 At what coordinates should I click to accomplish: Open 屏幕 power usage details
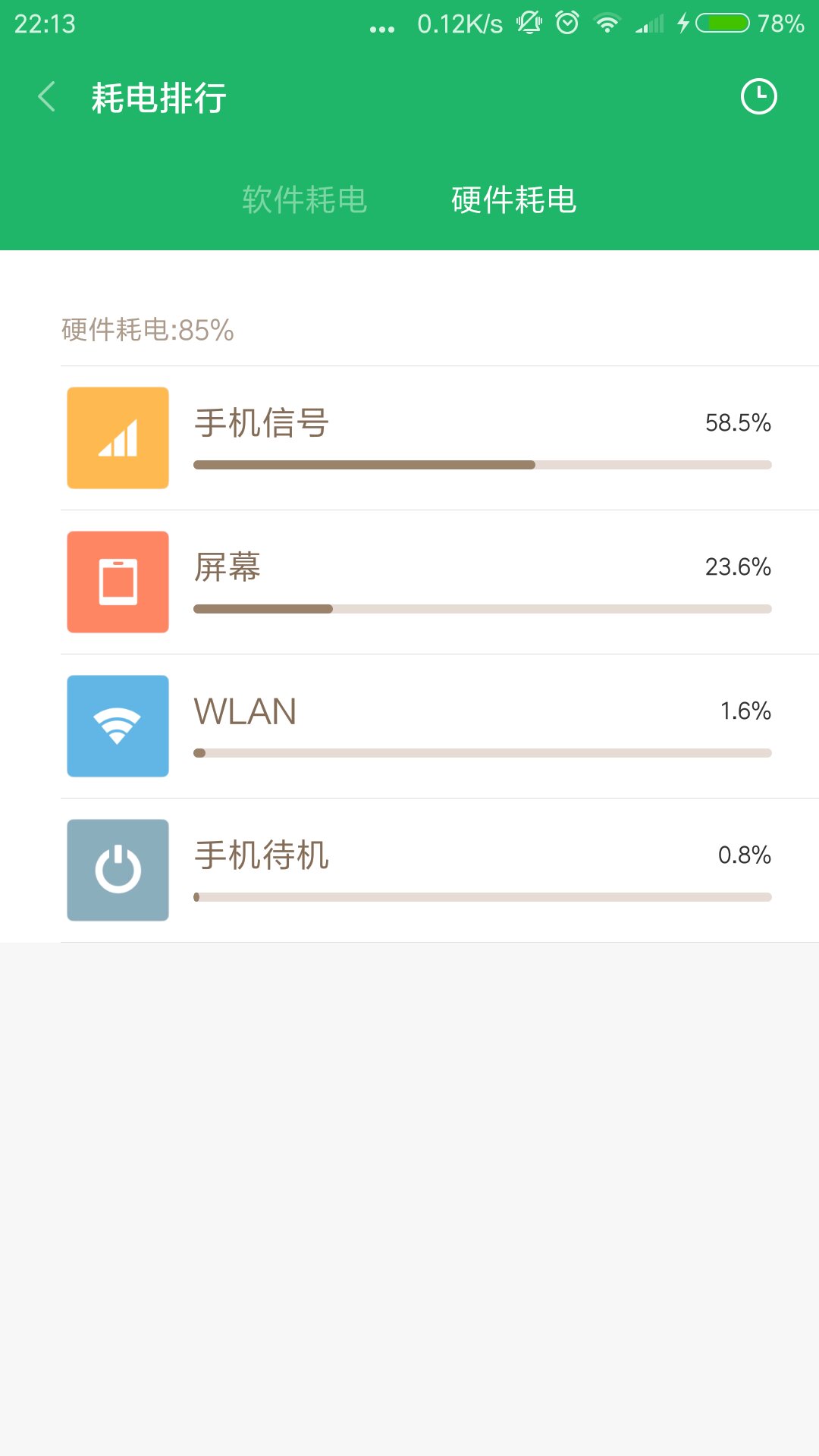[x=440, y=582]
